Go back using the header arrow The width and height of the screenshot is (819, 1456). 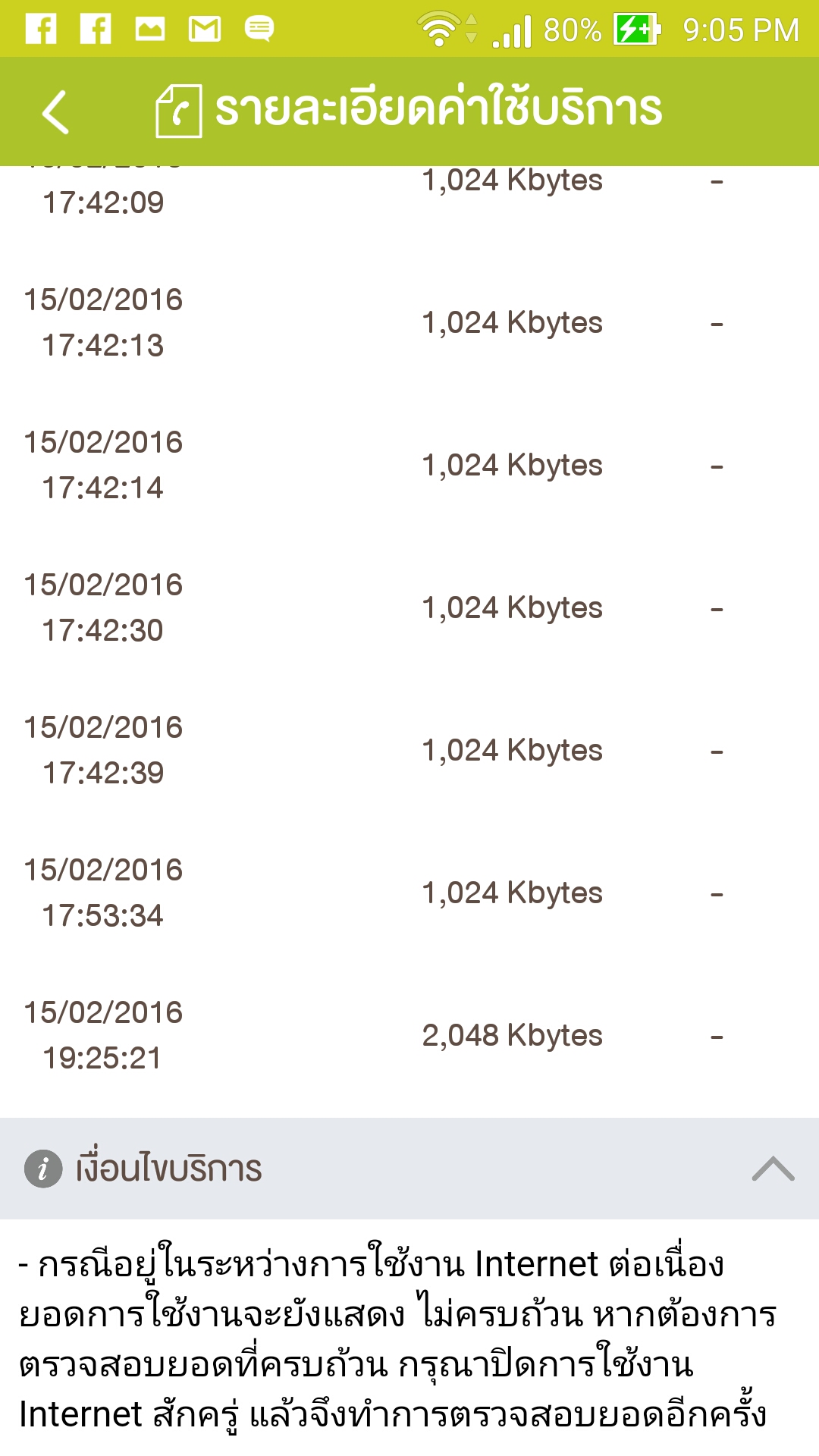point(55,111)
